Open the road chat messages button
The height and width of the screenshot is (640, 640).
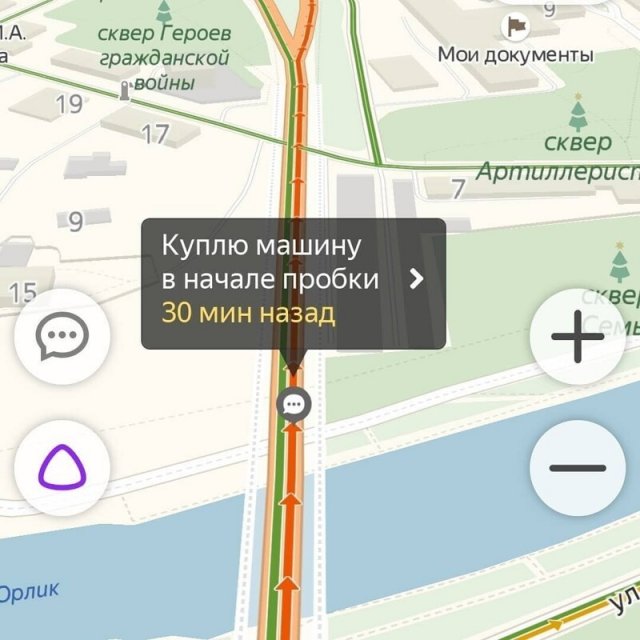pyautogui.click(x=62, y=337)
